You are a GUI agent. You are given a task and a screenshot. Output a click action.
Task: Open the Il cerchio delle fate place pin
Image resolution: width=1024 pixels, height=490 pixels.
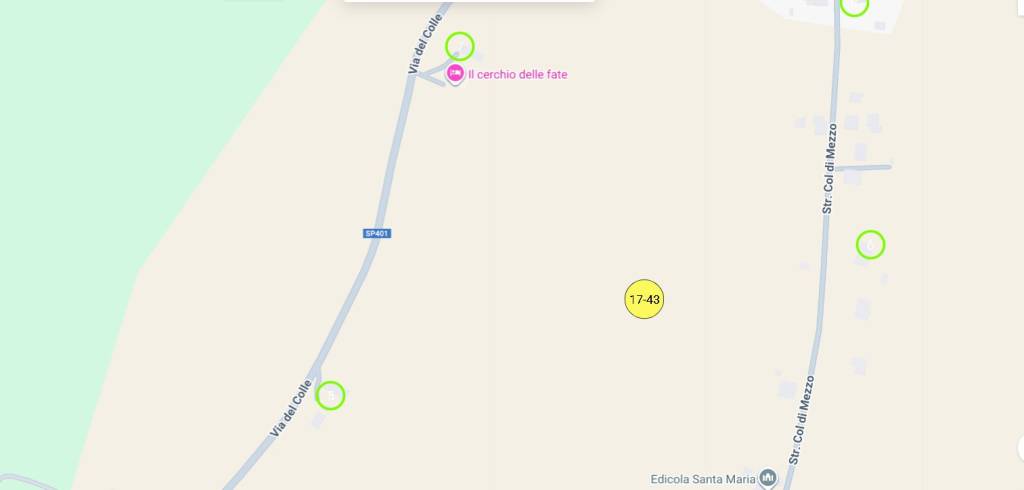[x=455, y=73]
